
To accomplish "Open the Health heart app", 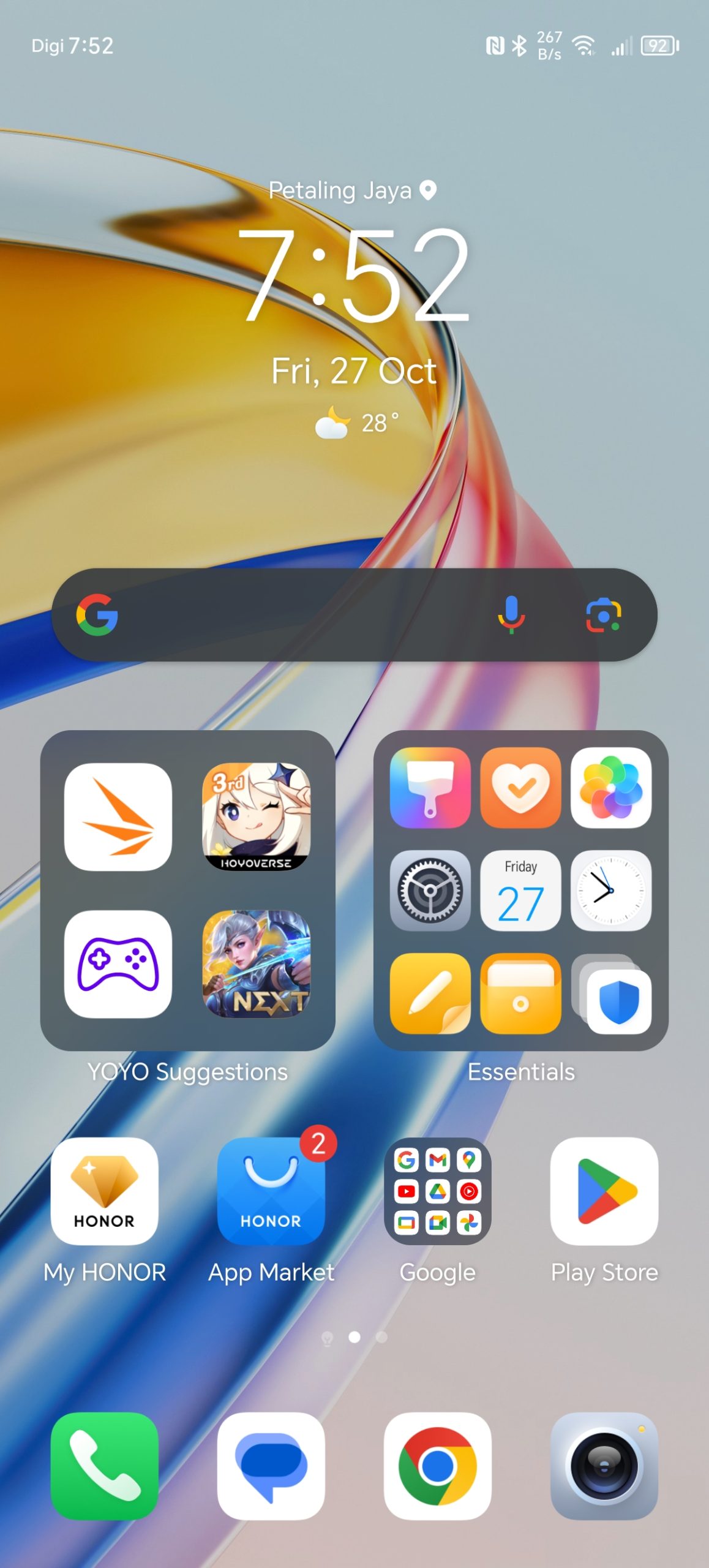I will [x=520, y=788].
